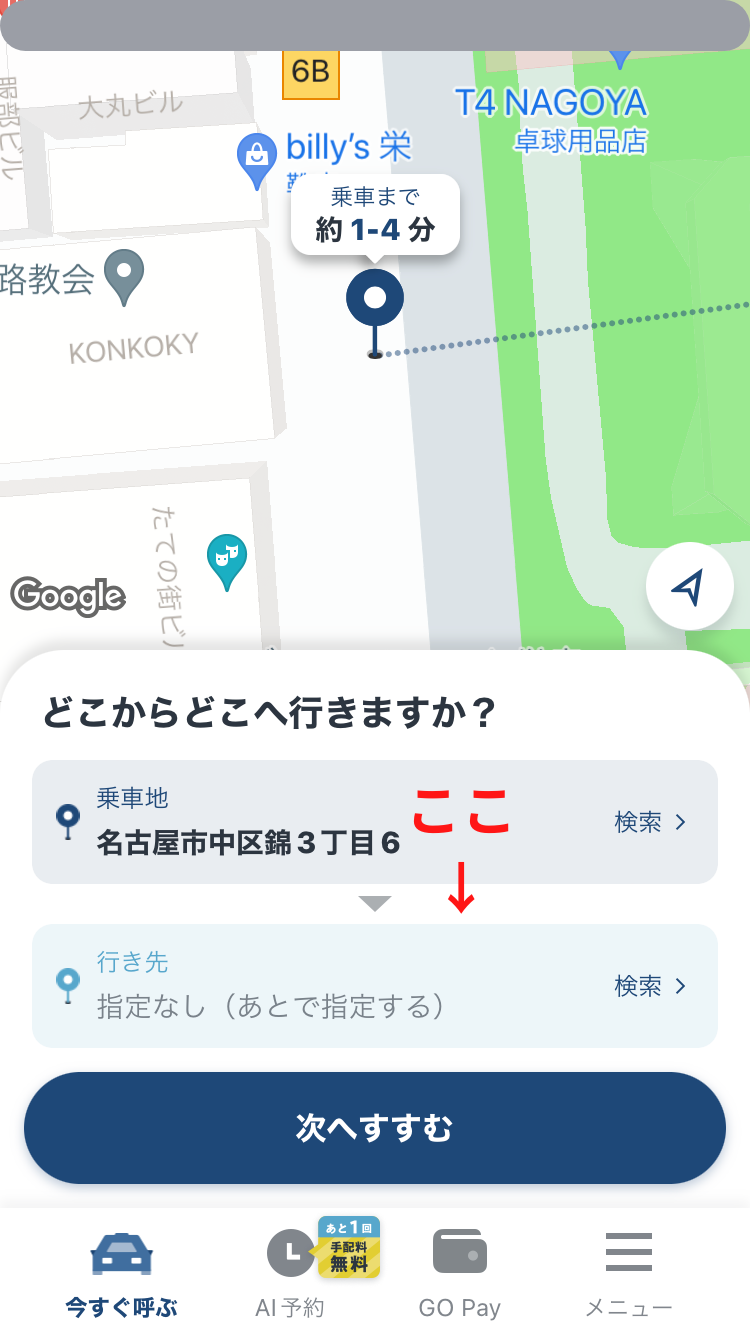
Task: Tap the 次へすすむ button
Action: (375, 1128)
